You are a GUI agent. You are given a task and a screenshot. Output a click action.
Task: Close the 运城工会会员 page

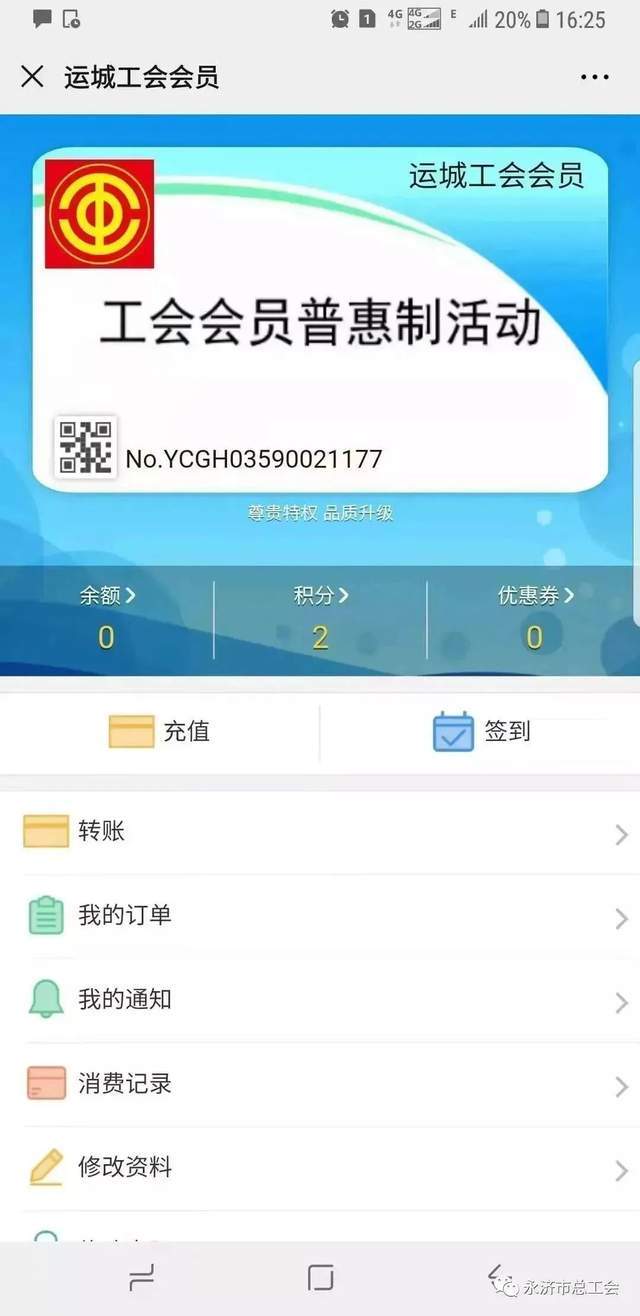tap(32, 77)
